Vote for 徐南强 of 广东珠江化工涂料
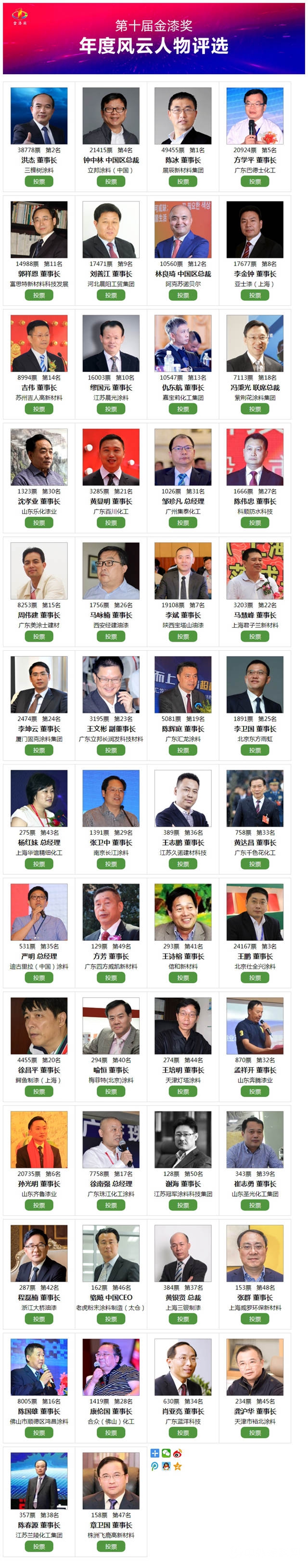The width and height of the screenshot is (308, 1568). click(x=111, y=1205)
